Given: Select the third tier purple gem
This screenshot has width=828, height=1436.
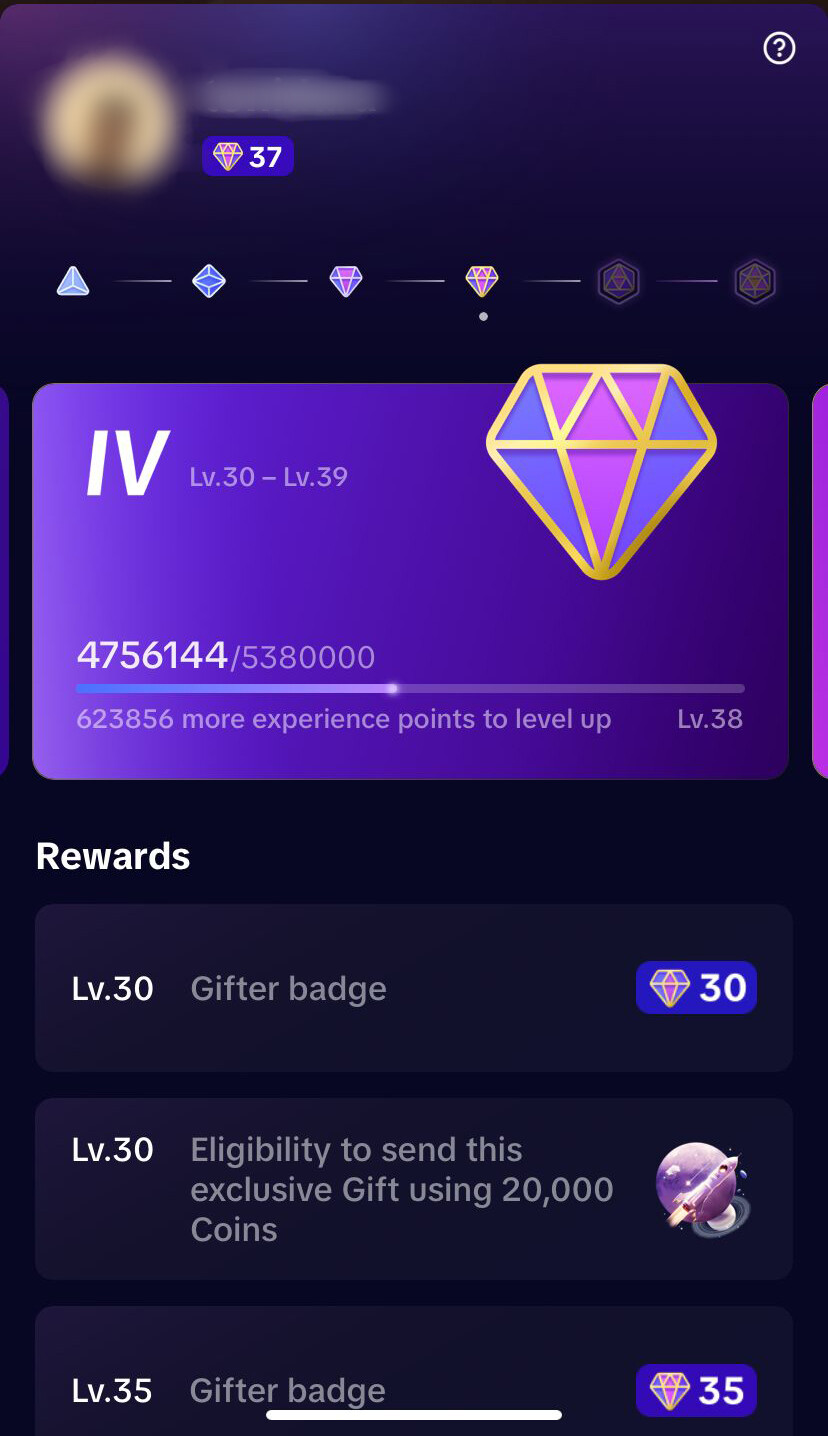Looking at the screenshot, I should (x=346, y=281).
